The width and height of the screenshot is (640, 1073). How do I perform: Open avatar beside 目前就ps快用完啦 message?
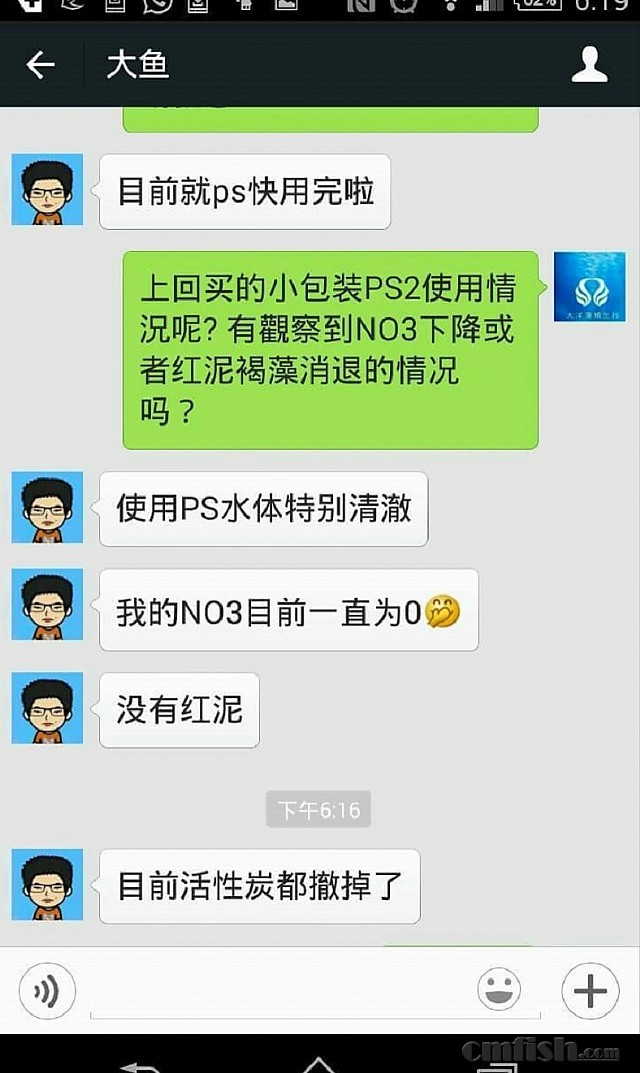point(47,190)
